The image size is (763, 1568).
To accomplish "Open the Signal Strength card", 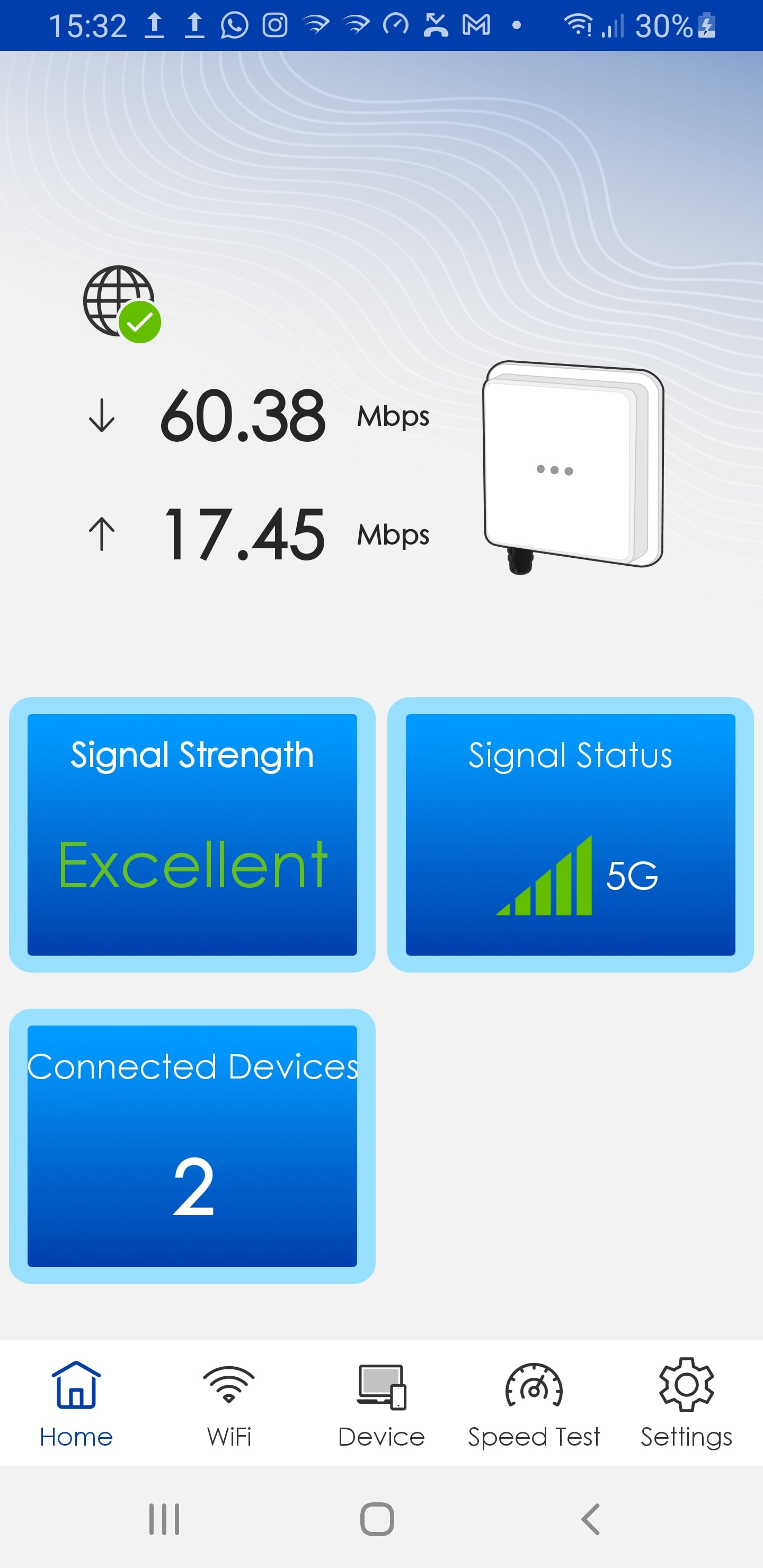I will [192, 834].
